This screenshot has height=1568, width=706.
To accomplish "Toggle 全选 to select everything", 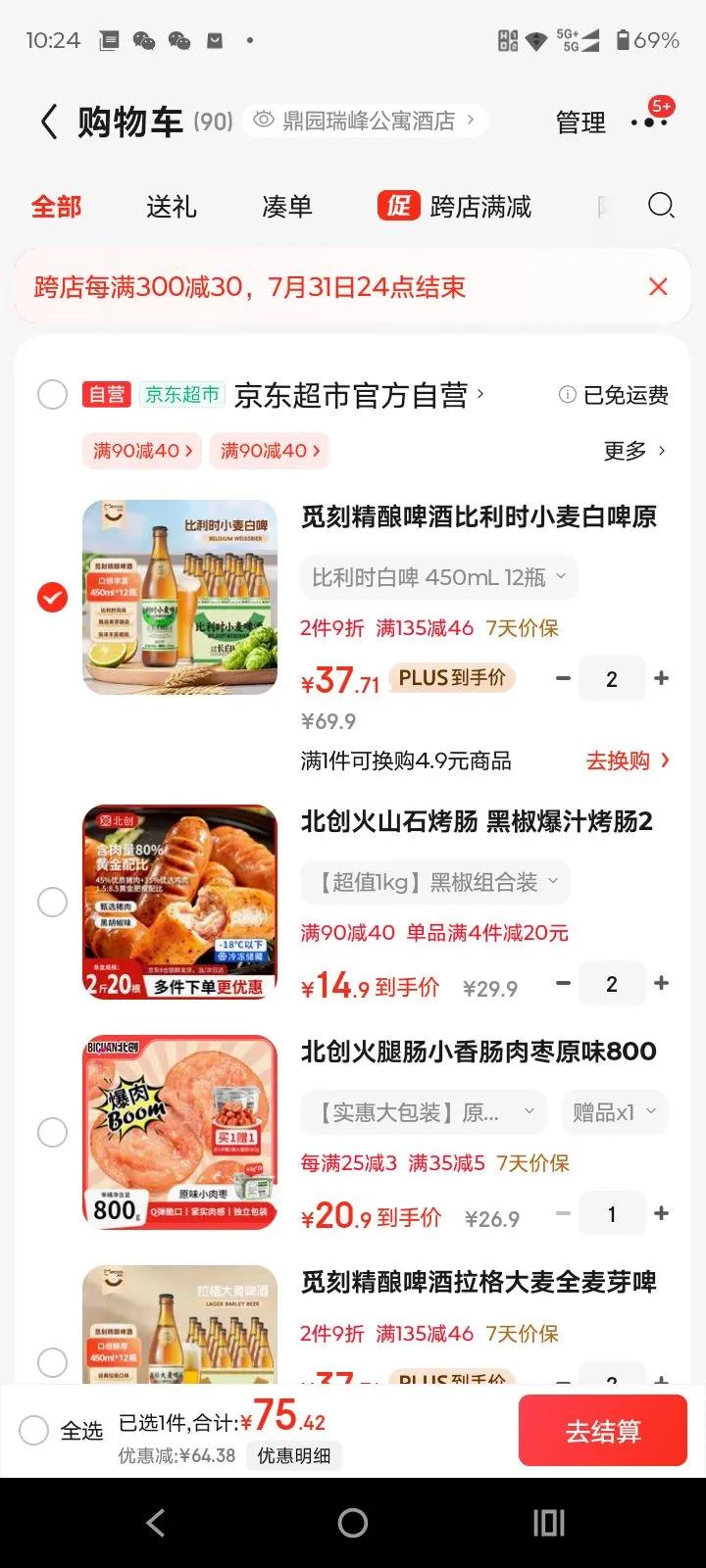I will (x=34, y=1431).
